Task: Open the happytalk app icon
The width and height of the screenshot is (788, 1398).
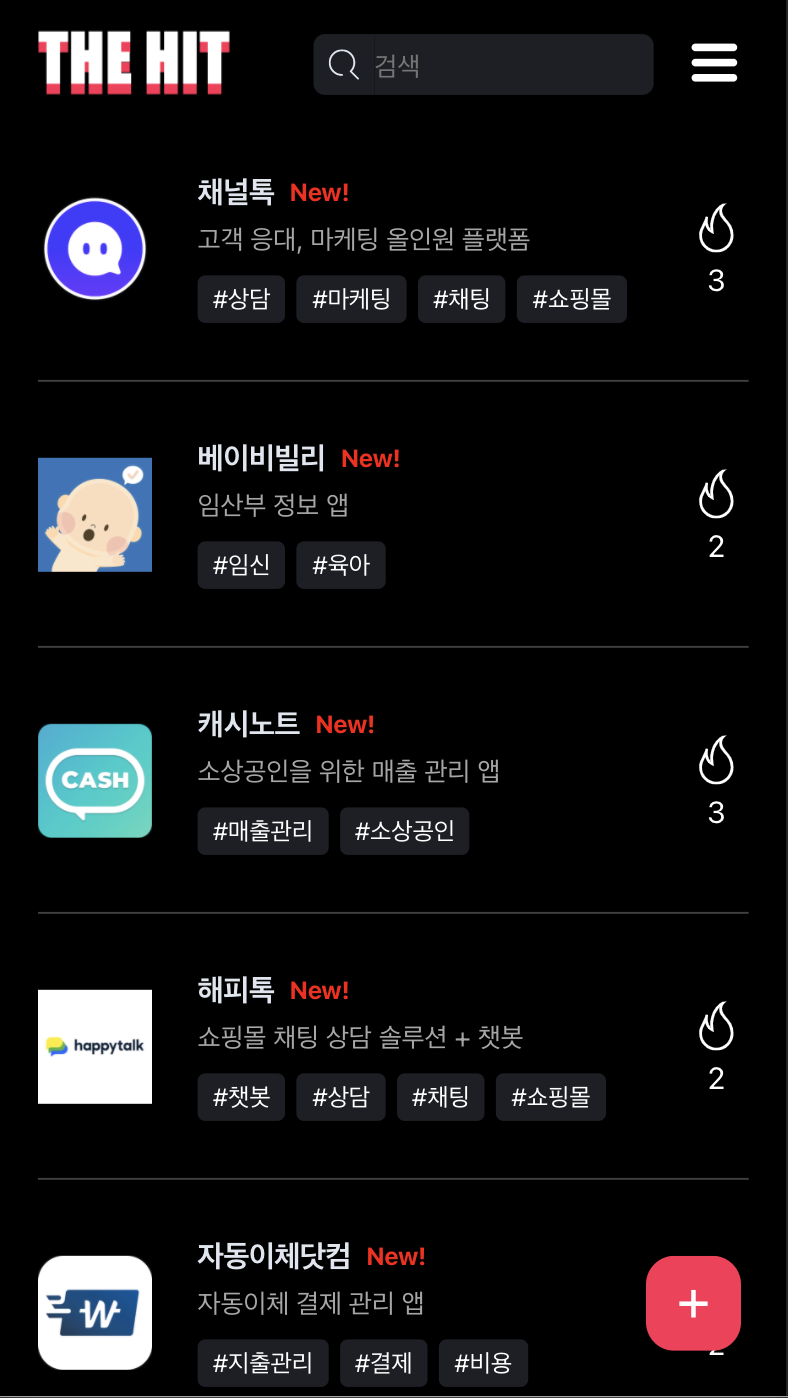Action: pos(95,1047)
